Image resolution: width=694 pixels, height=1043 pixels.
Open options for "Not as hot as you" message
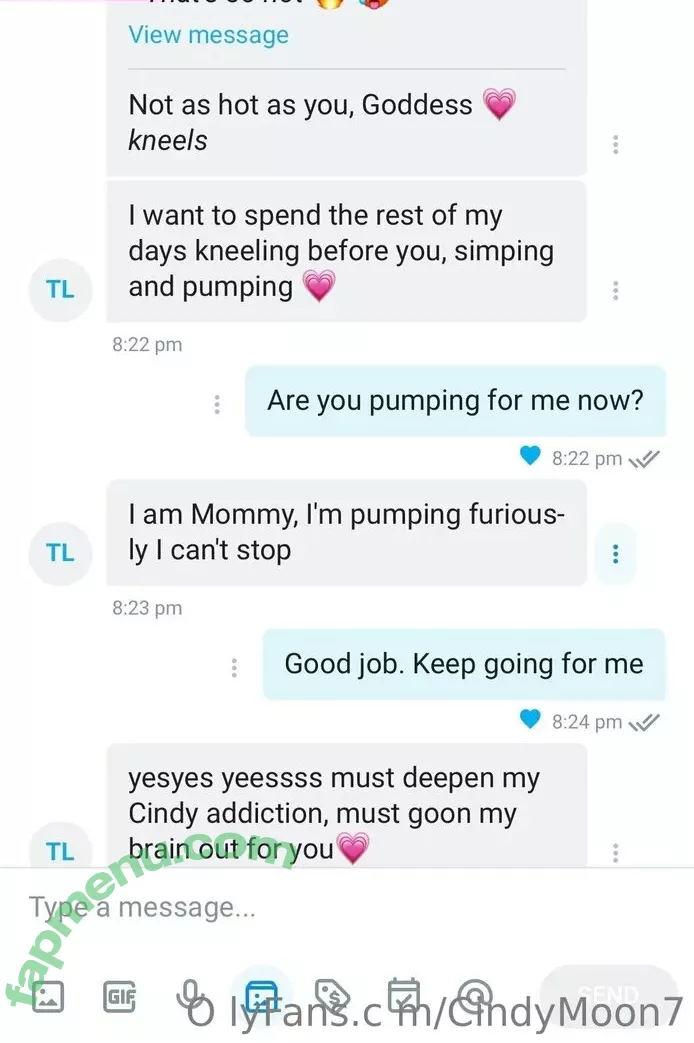click(615, 144)
